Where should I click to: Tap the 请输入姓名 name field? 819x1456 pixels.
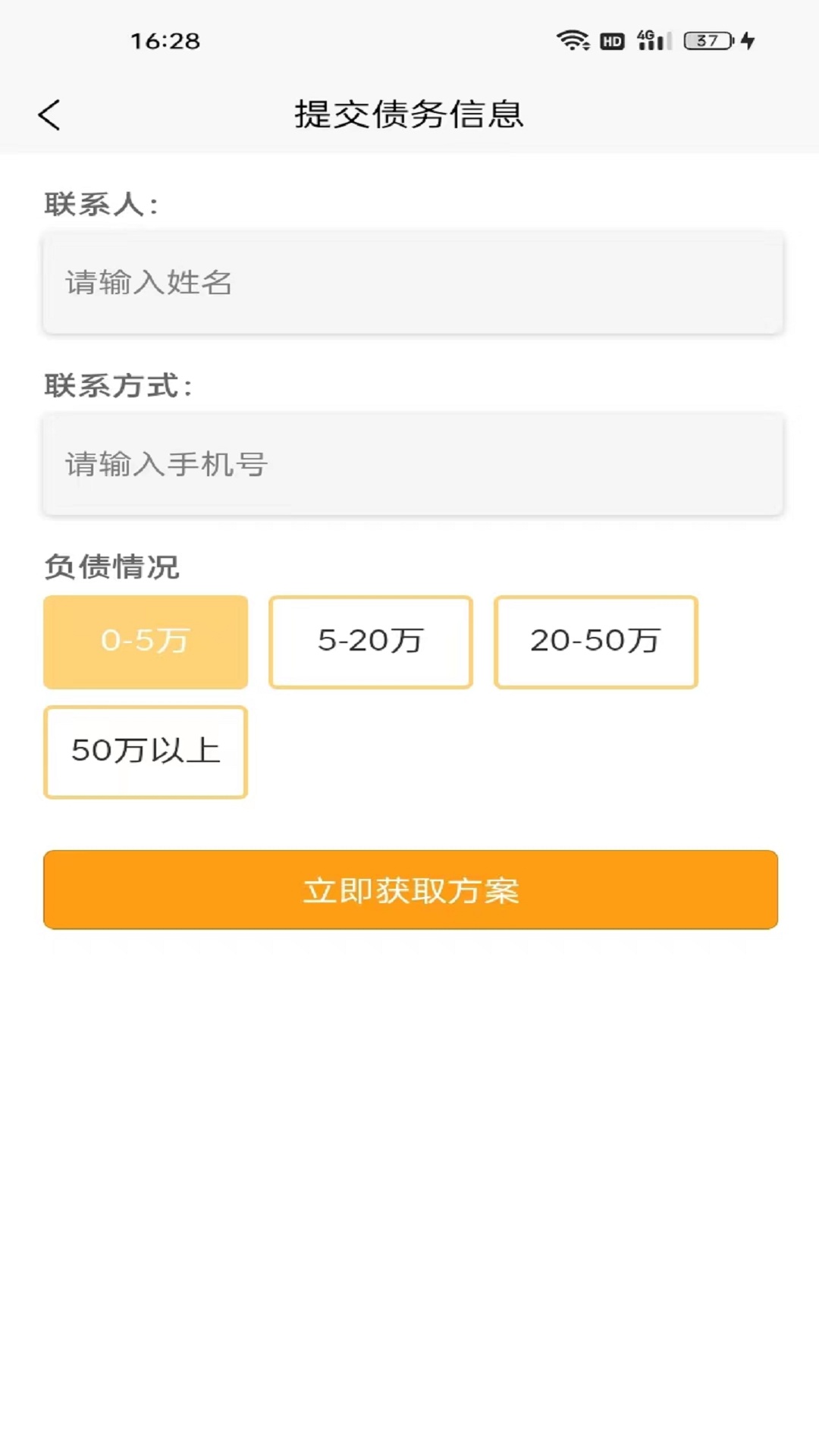413,283
